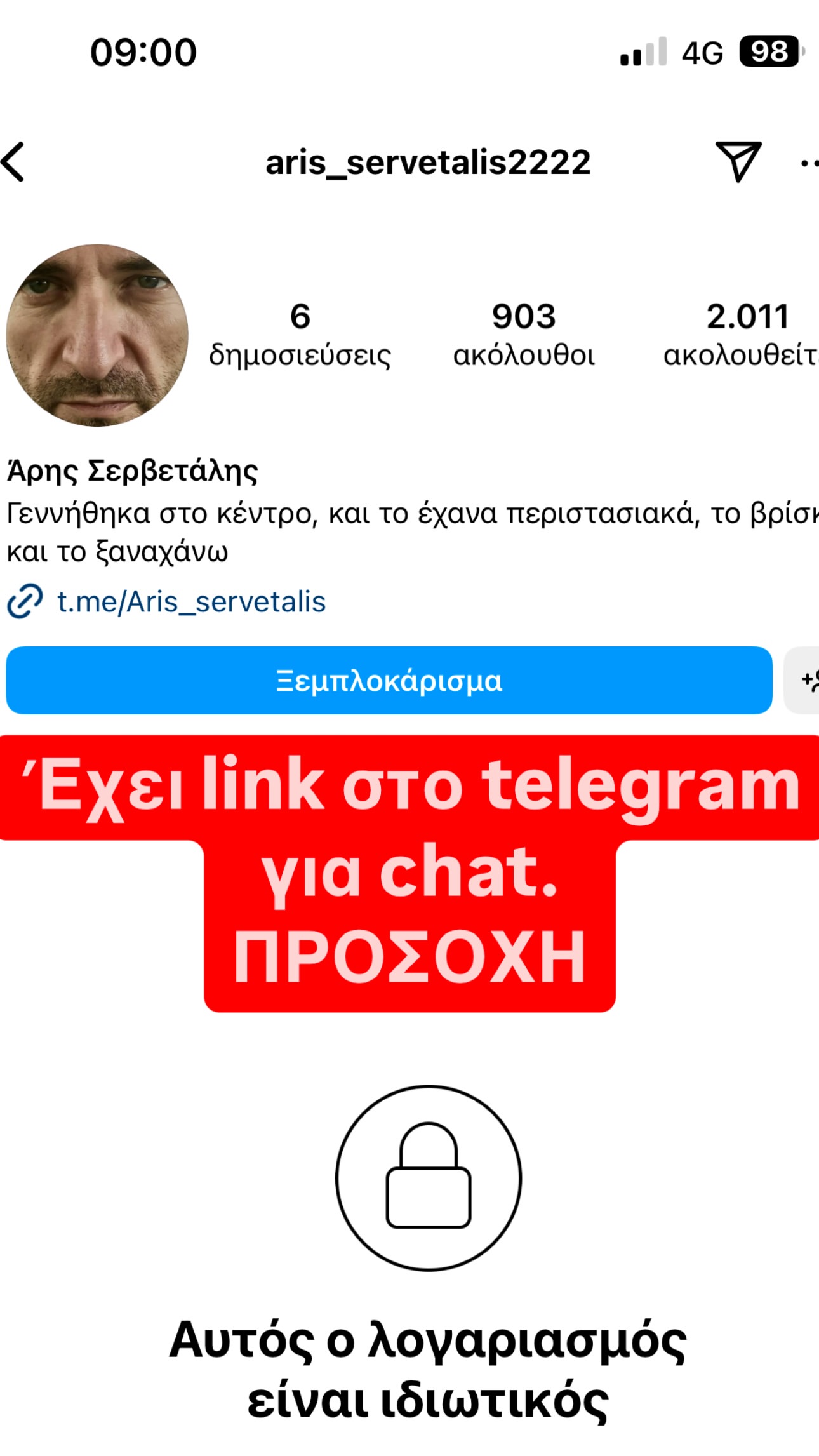Open the t.me/Aris_servetalis Telegram link

190,602
